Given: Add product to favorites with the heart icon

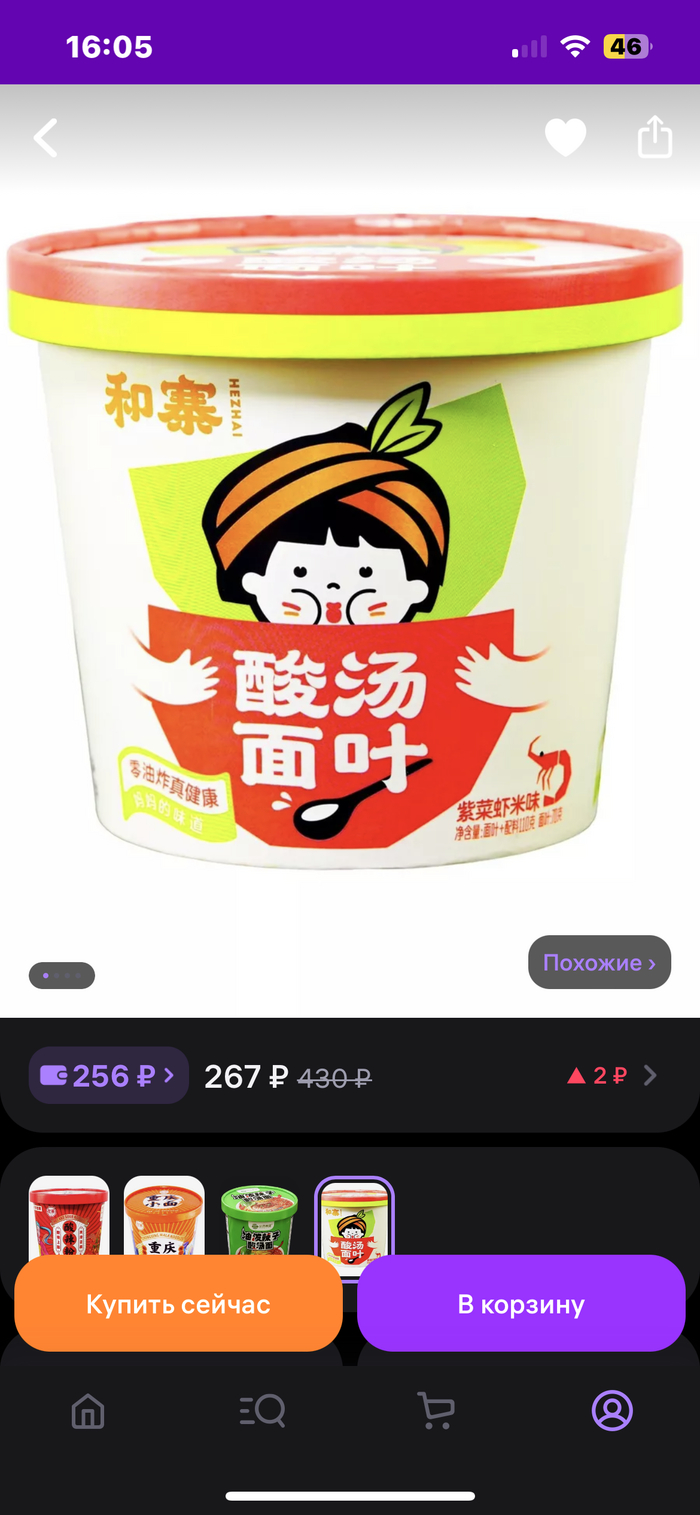Looking at the screenshot, I should click(x=565, y=138).
